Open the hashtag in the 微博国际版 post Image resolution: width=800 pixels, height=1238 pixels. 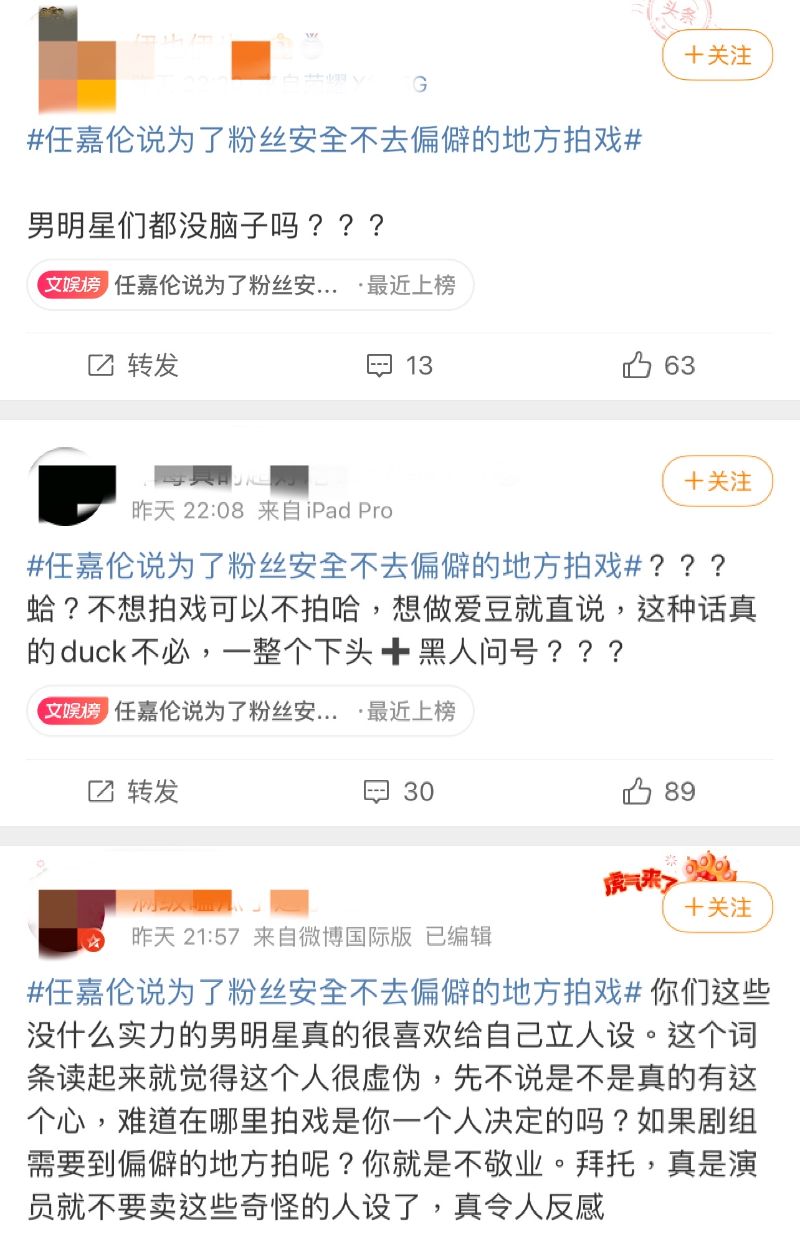[x=334, y=992]
